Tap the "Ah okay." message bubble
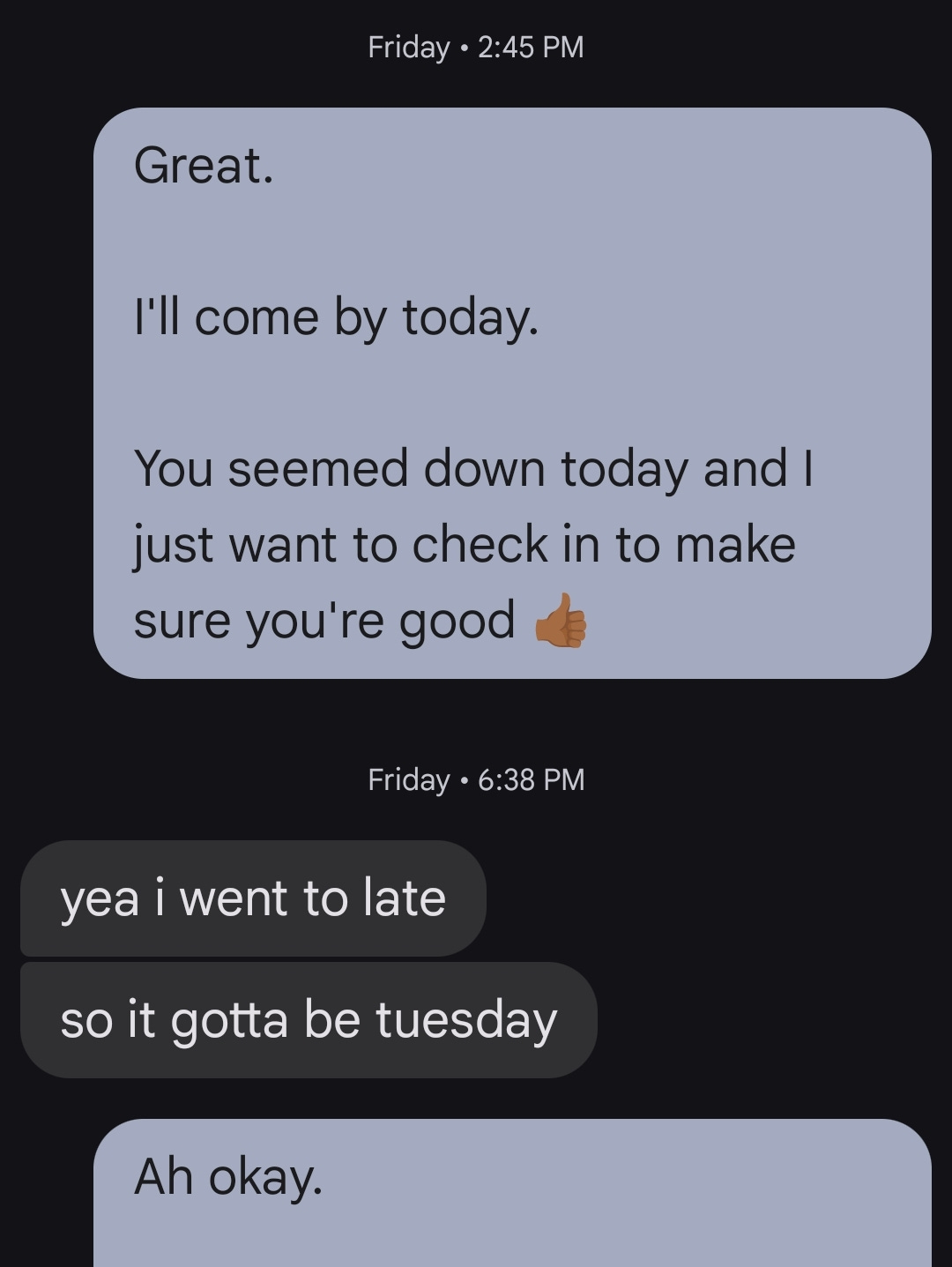The image size is (952, 1267). (511, 1190)
